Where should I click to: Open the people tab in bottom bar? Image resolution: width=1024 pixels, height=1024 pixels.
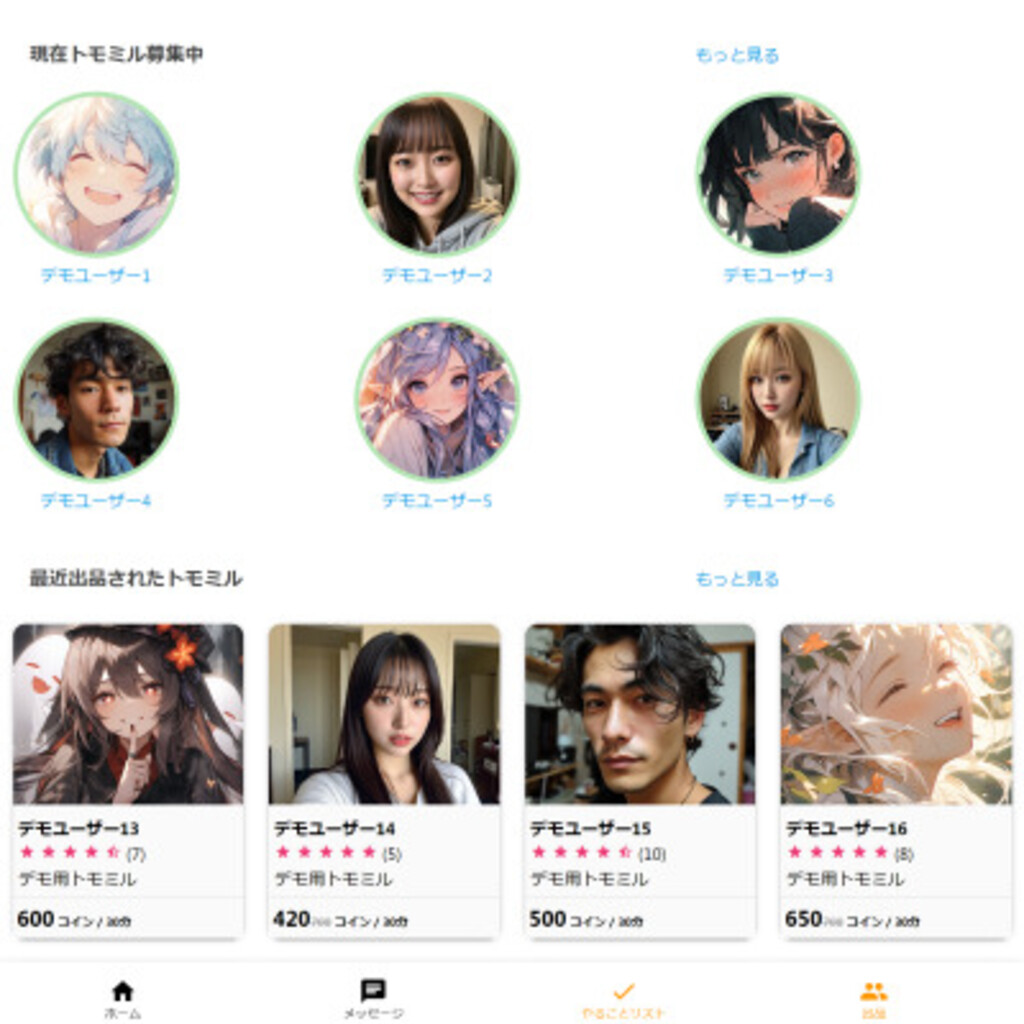pyautogui.click(x=873, y=999)
